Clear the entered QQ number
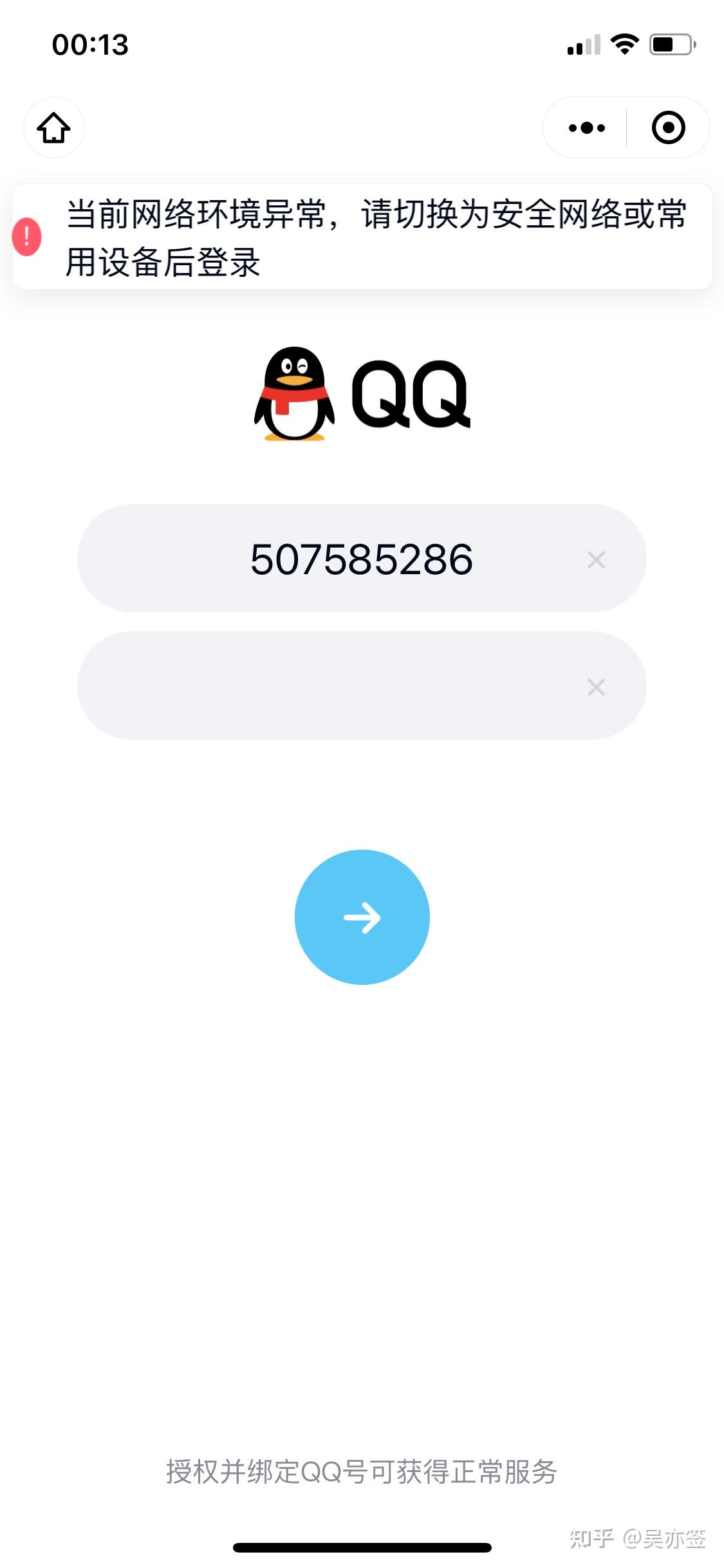Image resolution: width=724 pixels, height=1568 pixels. click(x=597, y=559)
